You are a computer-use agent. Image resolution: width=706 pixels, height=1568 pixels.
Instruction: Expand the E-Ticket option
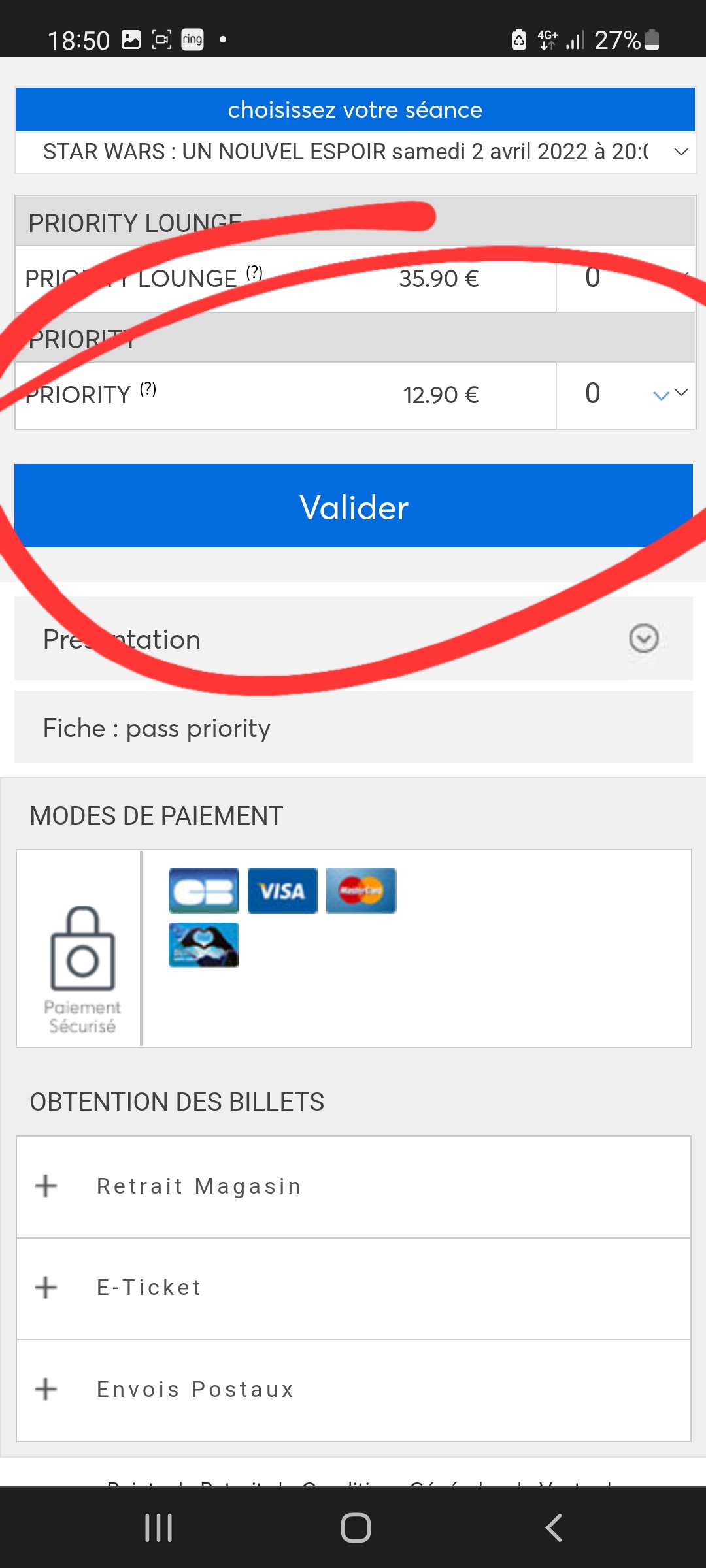coord(46,1288)
